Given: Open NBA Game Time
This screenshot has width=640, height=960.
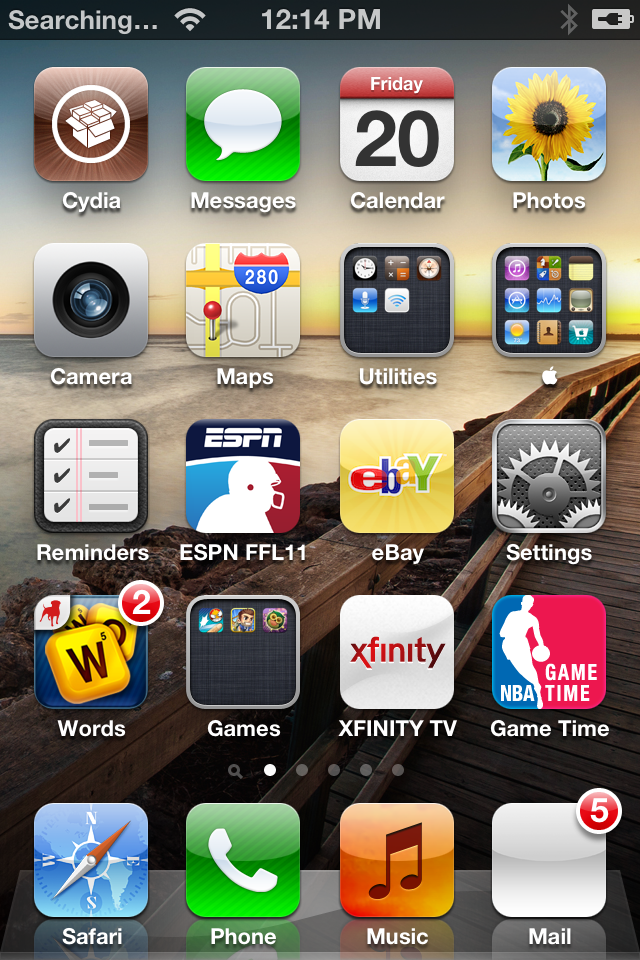Looking at the screenshot, I should pyautogui.click(x=549, y=651).
